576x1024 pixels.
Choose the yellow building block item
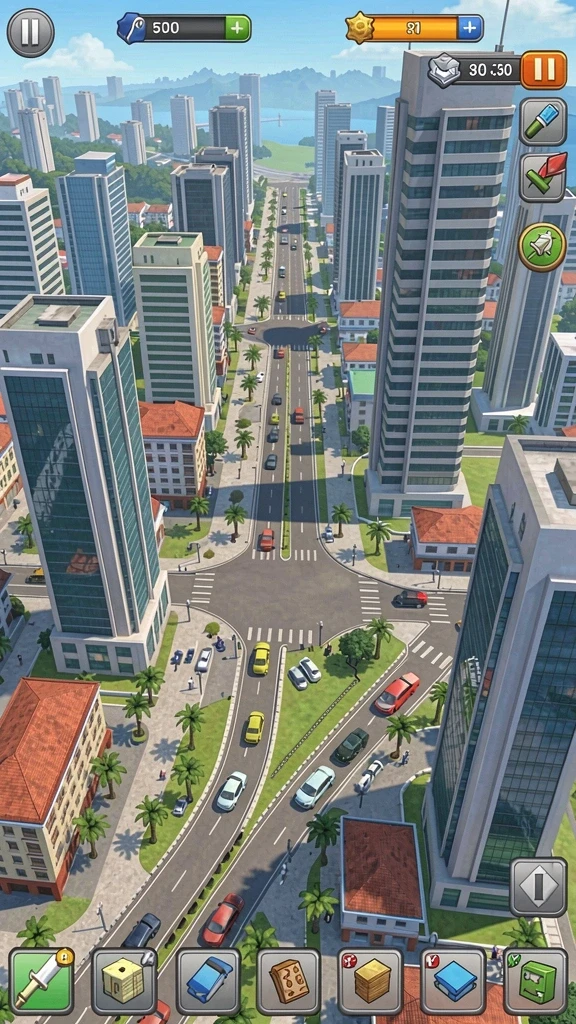[124, 981]
